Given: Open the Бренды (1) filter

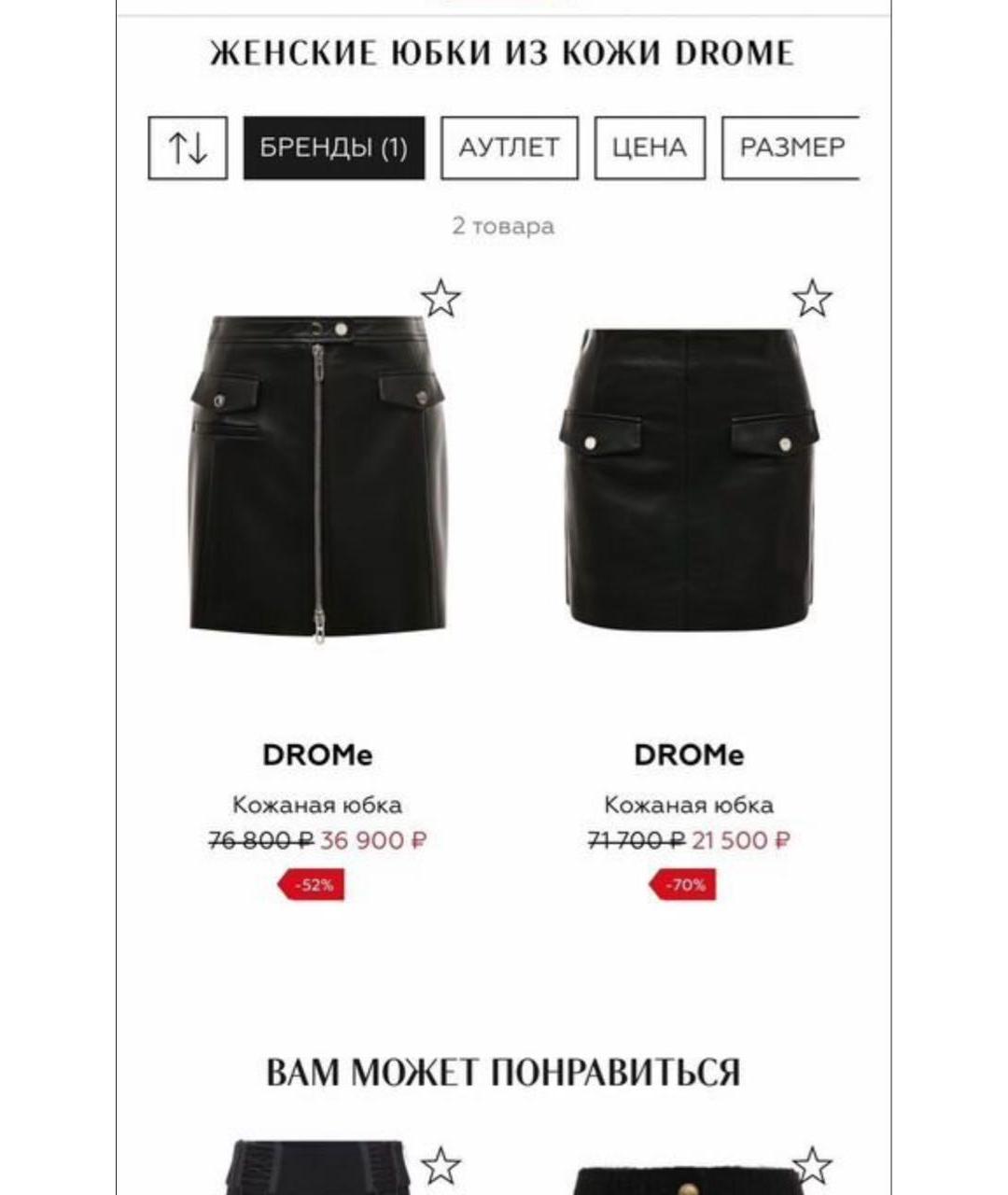Looking at the screenshot, I should (x=333, y=148).
